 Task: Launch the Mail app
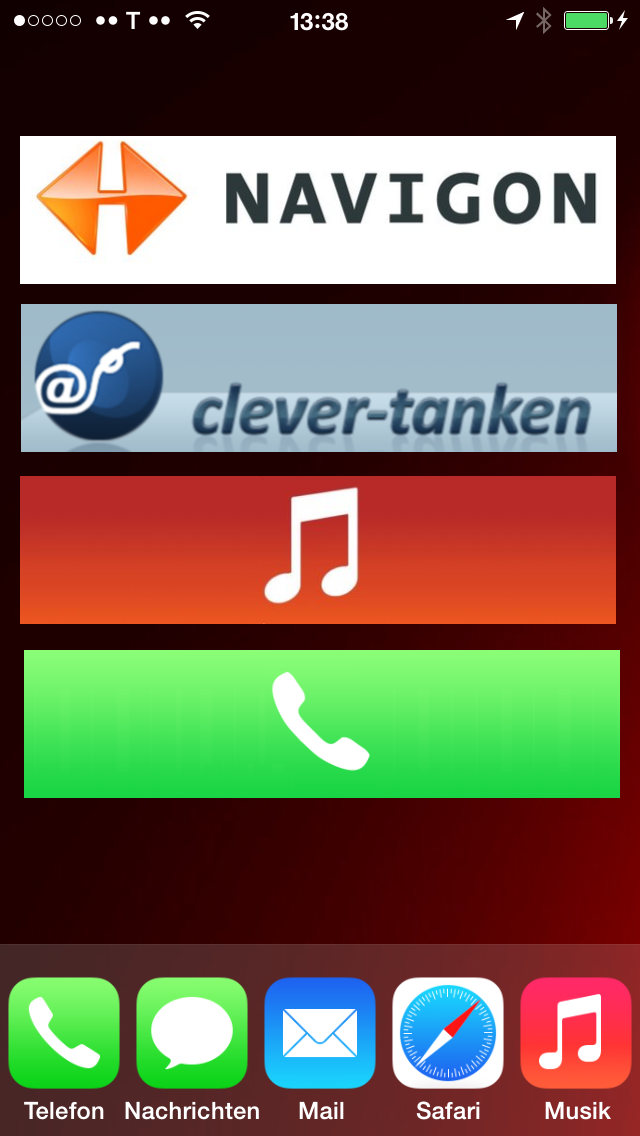pyautogui.click(x=320, y=1033)
